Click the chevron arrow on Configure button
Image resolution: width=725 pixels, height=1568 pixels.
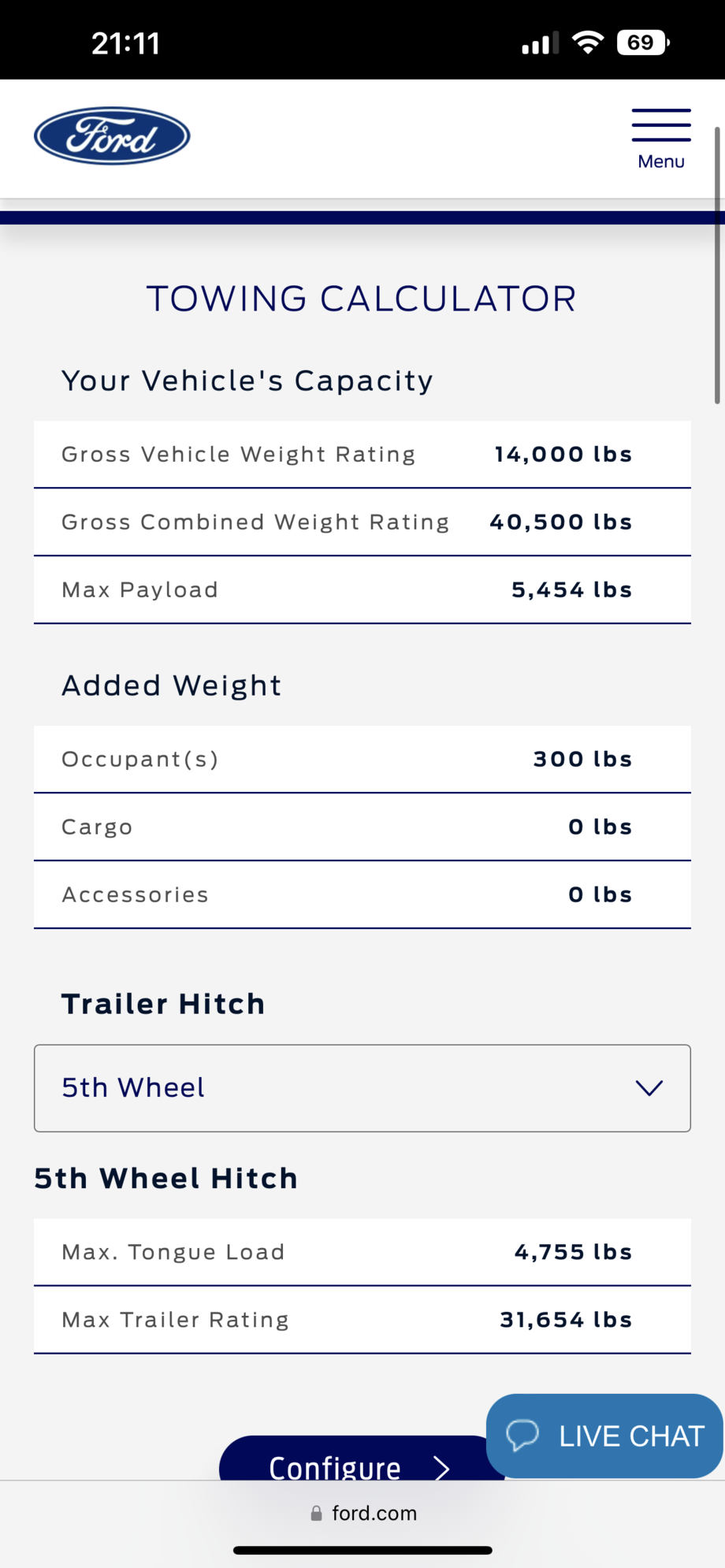tap(442, 1468)
